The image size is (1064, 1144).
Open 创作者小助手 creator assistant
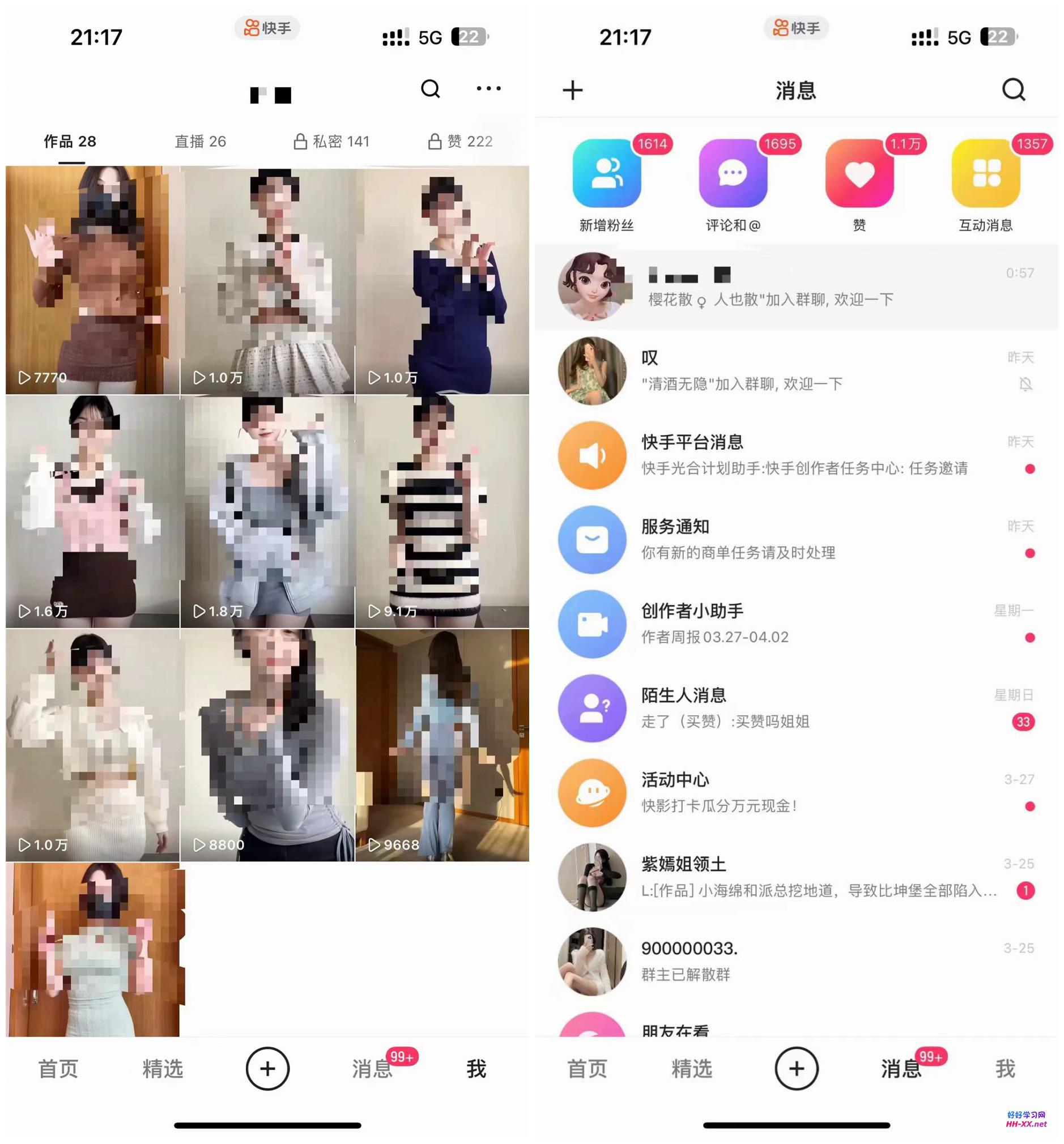[x=794, y=624]
